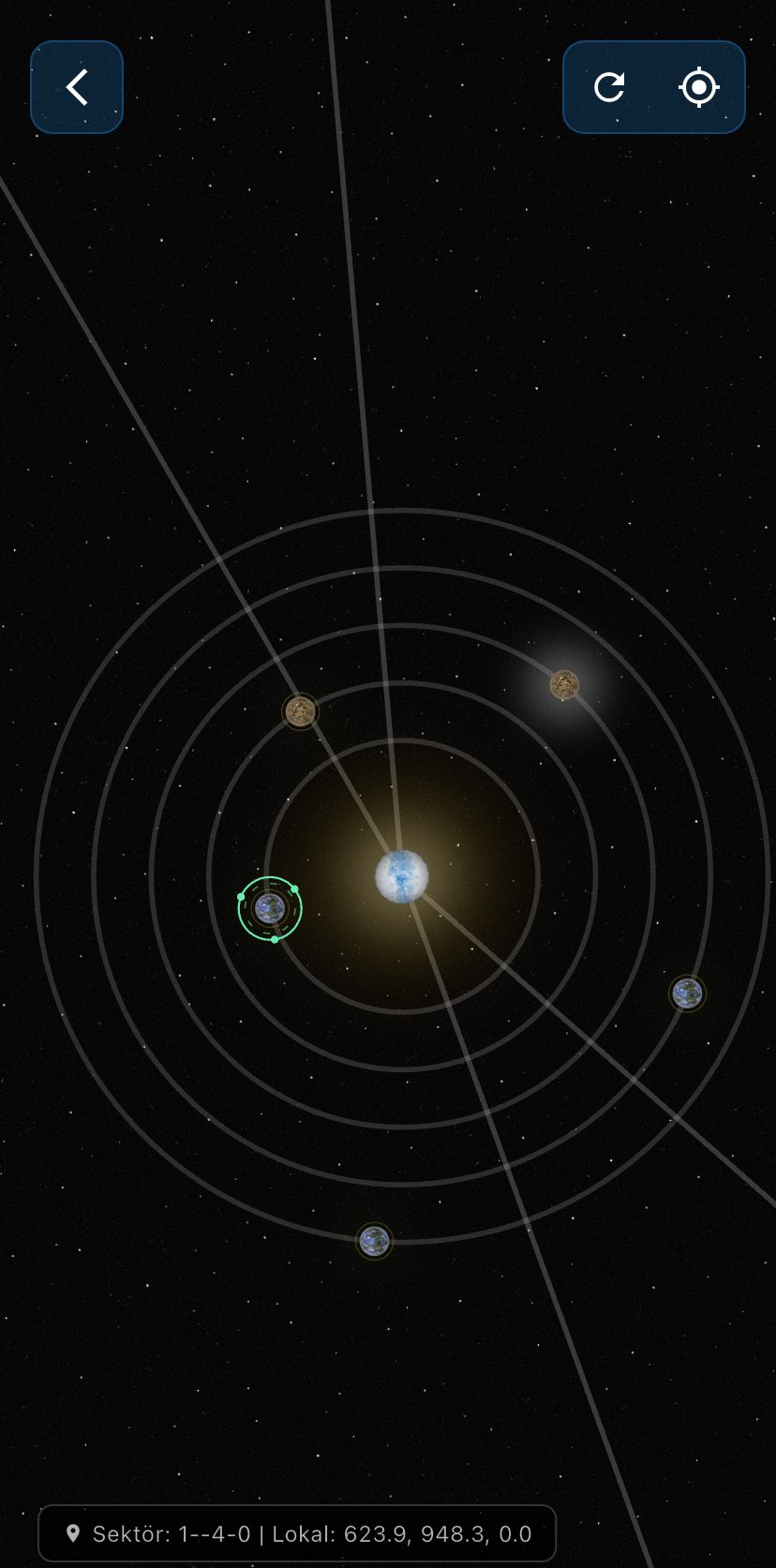The image size is (776, 1568).
Task: Select the blue planet on the outermost orbit bottom
Action: pos(374,1241)
